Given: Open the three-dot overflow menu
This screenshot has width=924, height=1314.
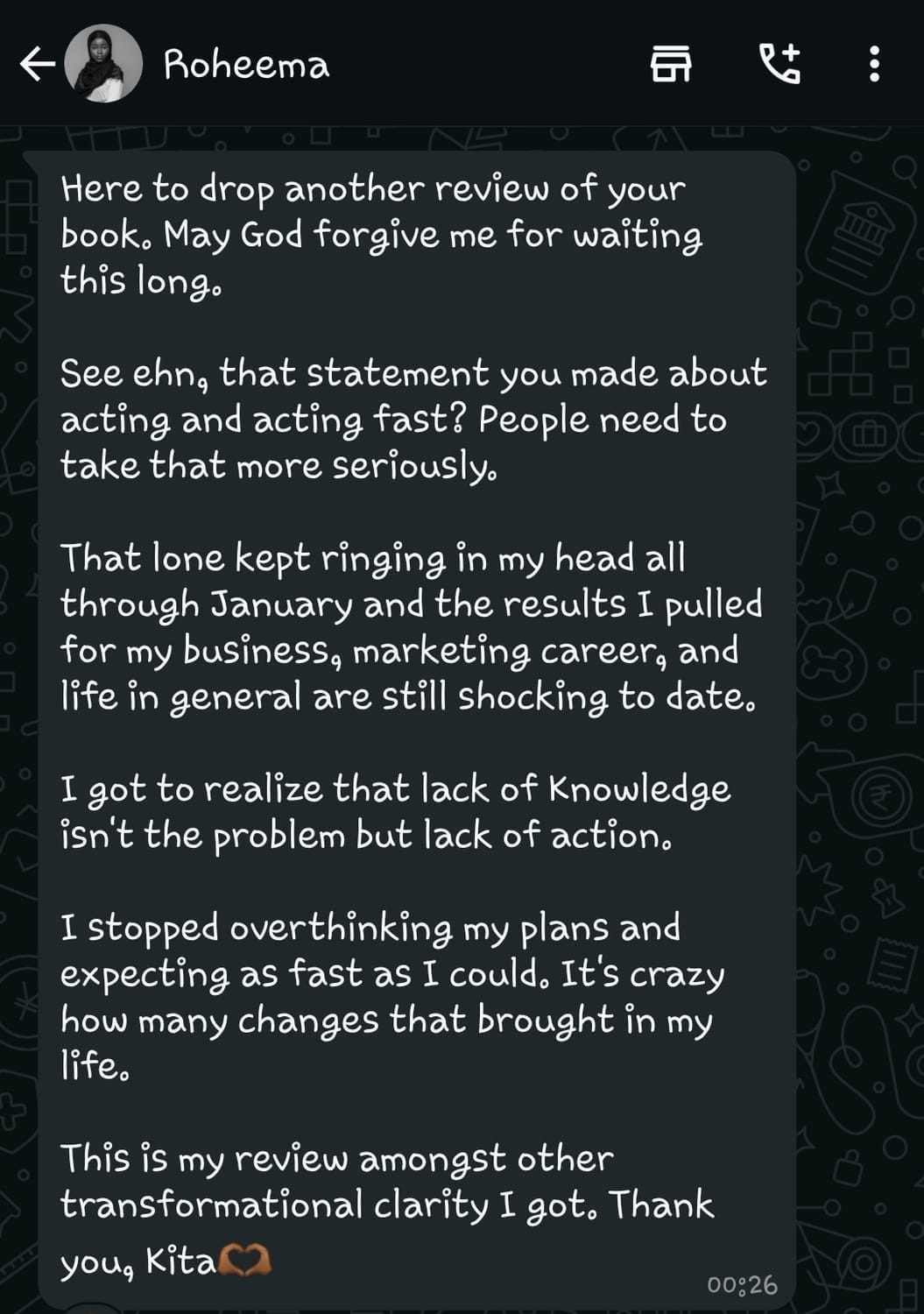Looking at the screenshot, I should (873, 64).
